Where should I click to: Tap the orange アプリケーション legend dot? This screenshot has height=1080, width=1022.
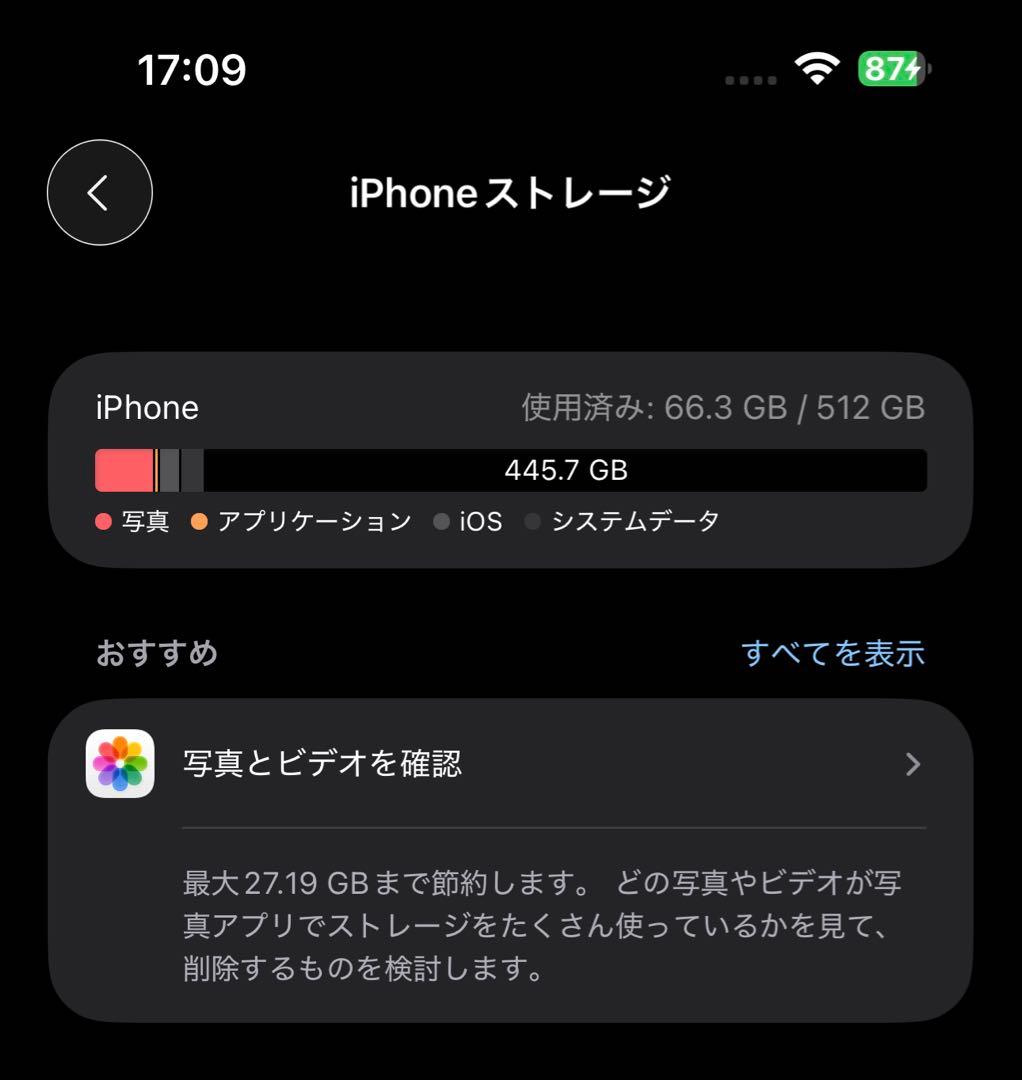[201, 521]
